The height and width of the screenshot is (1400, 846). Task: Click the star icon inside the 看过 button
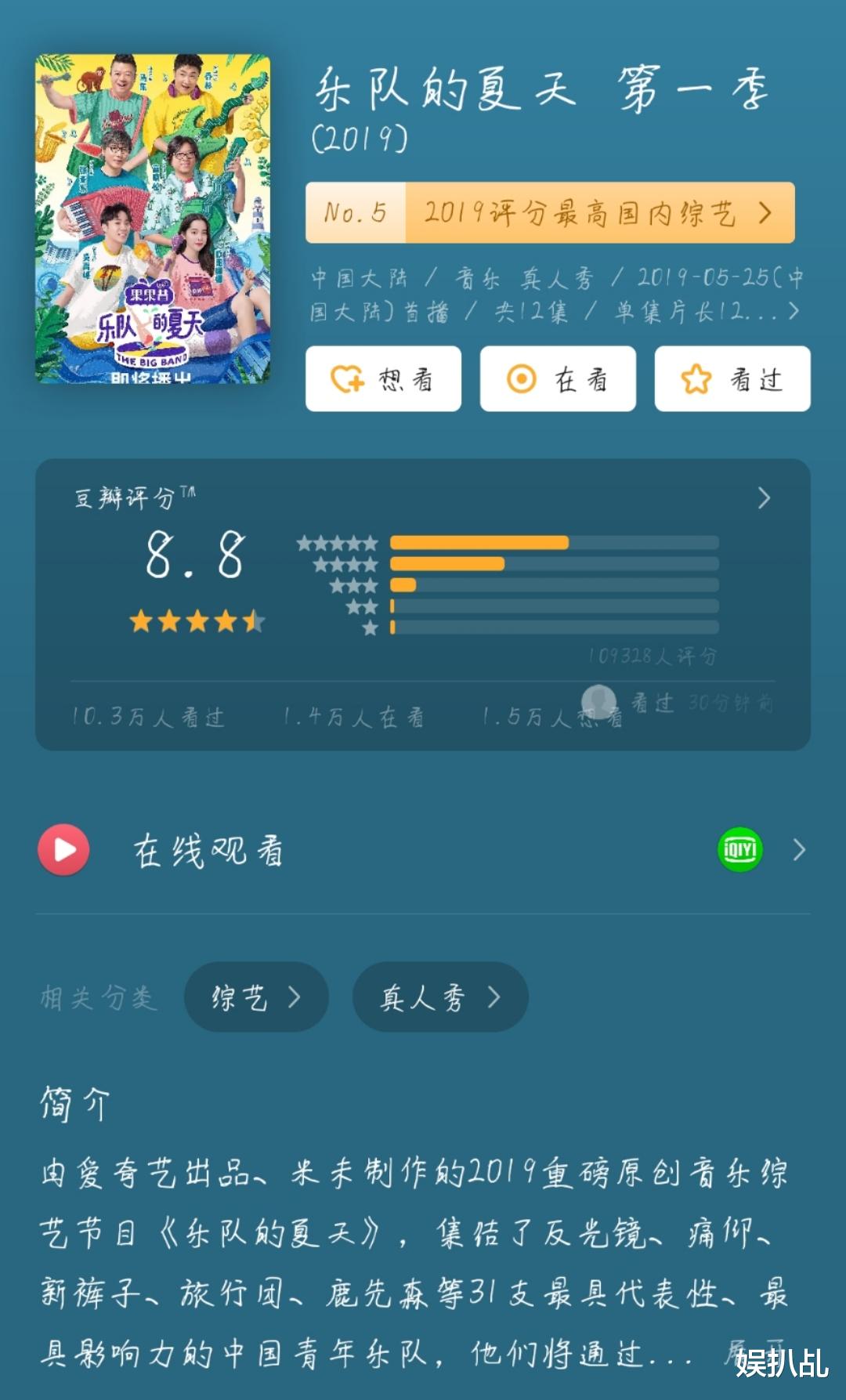696,378
